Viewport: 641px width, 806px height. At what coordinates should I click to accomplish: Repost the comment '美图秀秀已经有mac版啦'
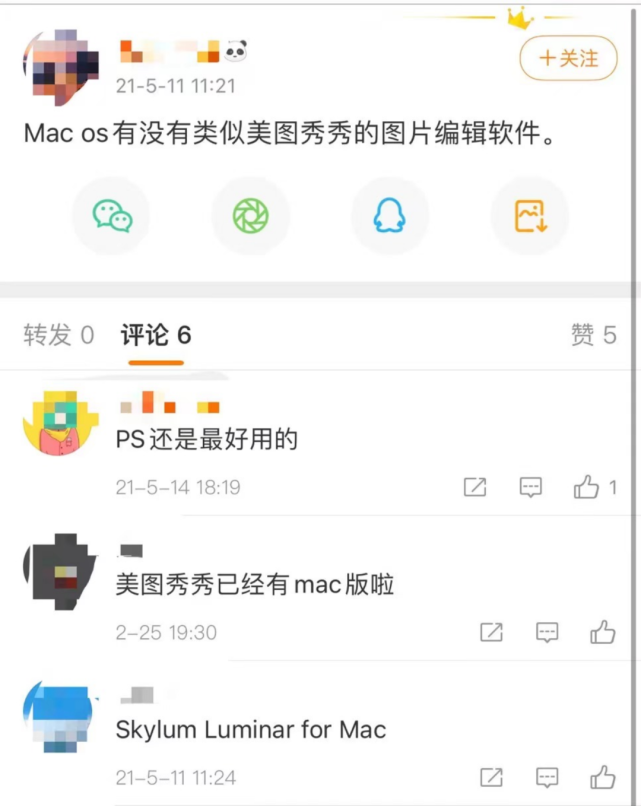[x=491, y=632]
